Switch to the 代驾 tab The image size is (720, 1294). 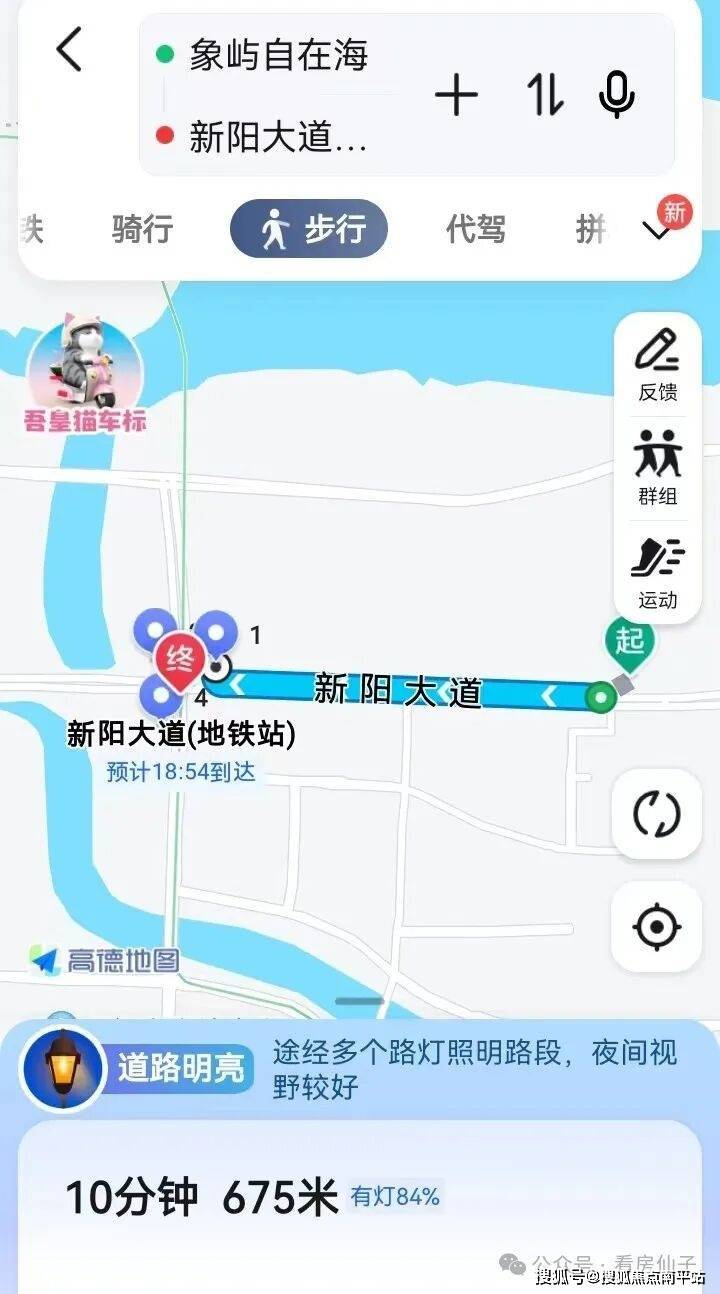(475, 230)
